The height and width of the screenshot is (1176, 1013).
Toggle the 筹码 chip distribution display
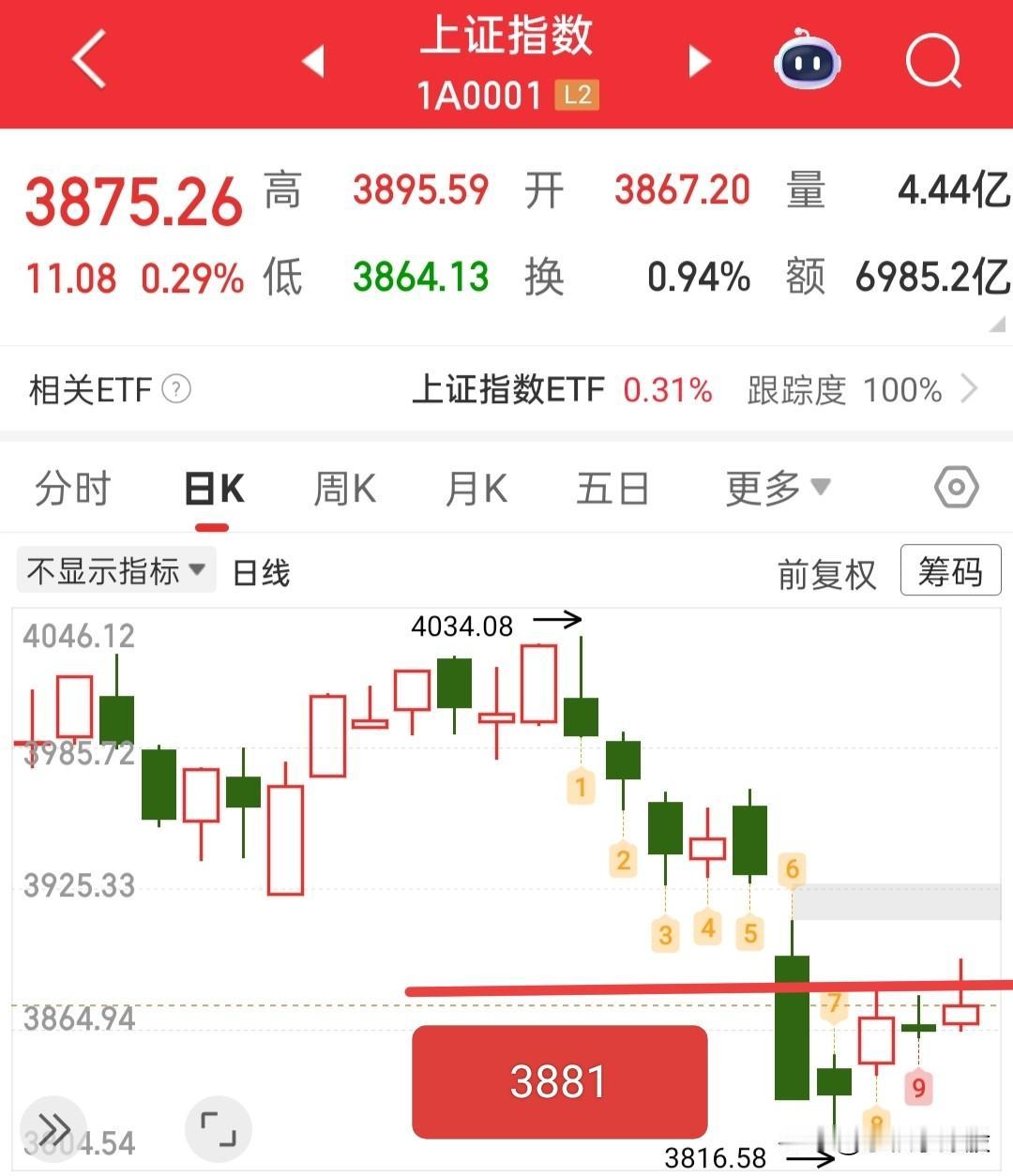(x=950, y=570)
